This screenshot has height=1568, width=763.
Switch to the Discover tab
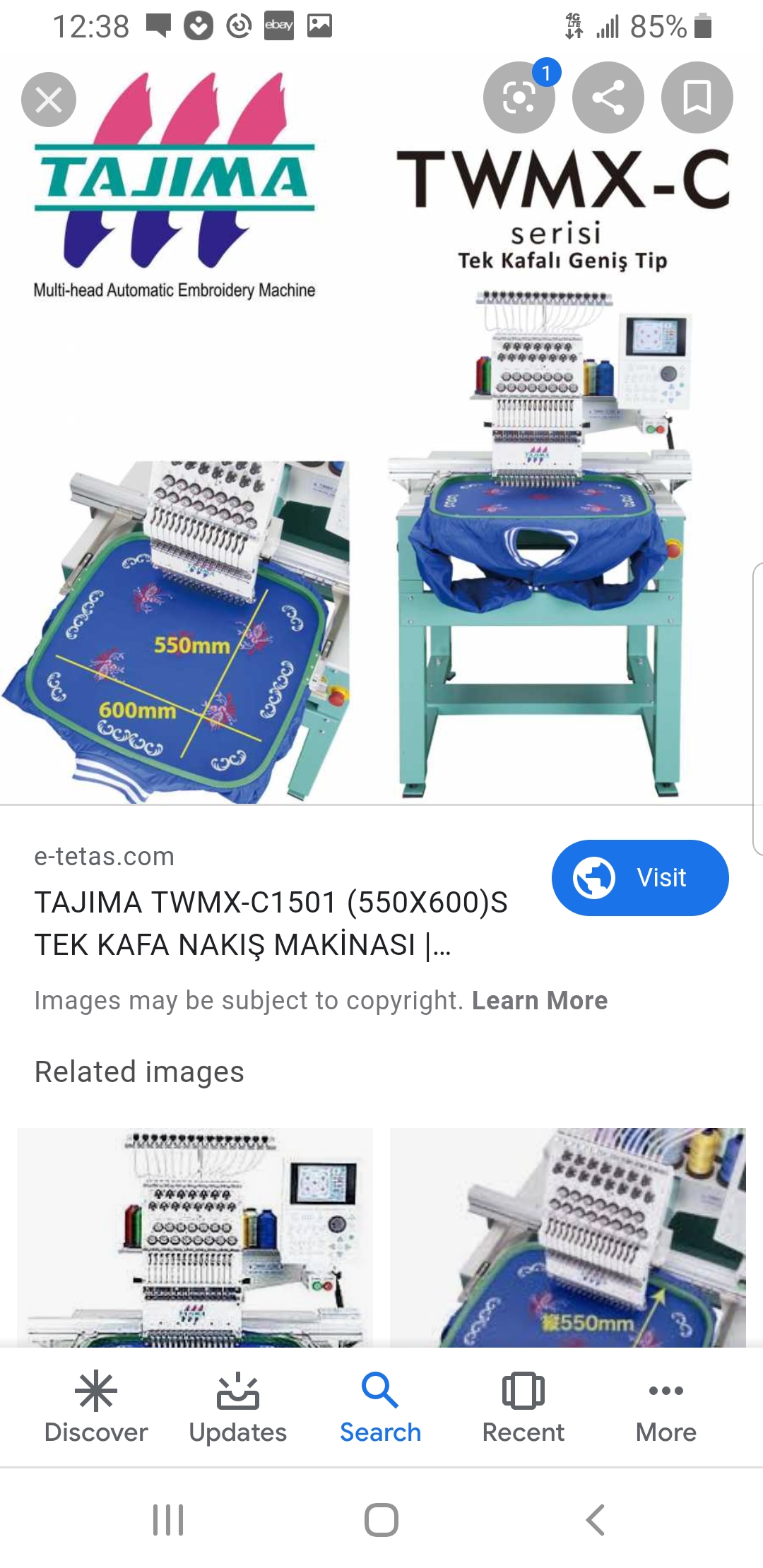[96, 1407]
